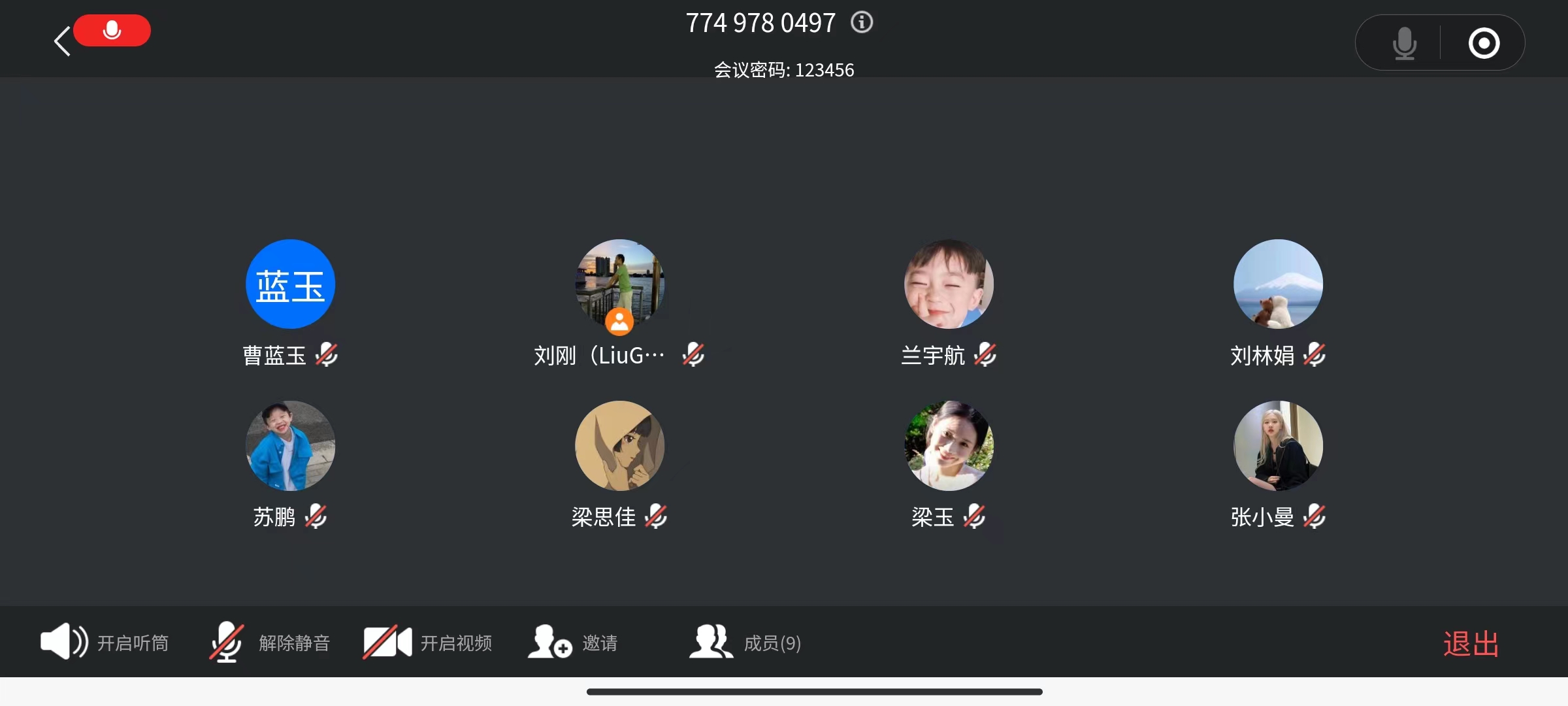Open participant 梁思佳's tile
Image resolution: width=1568 pixels, height=706 pixels.
619,446
